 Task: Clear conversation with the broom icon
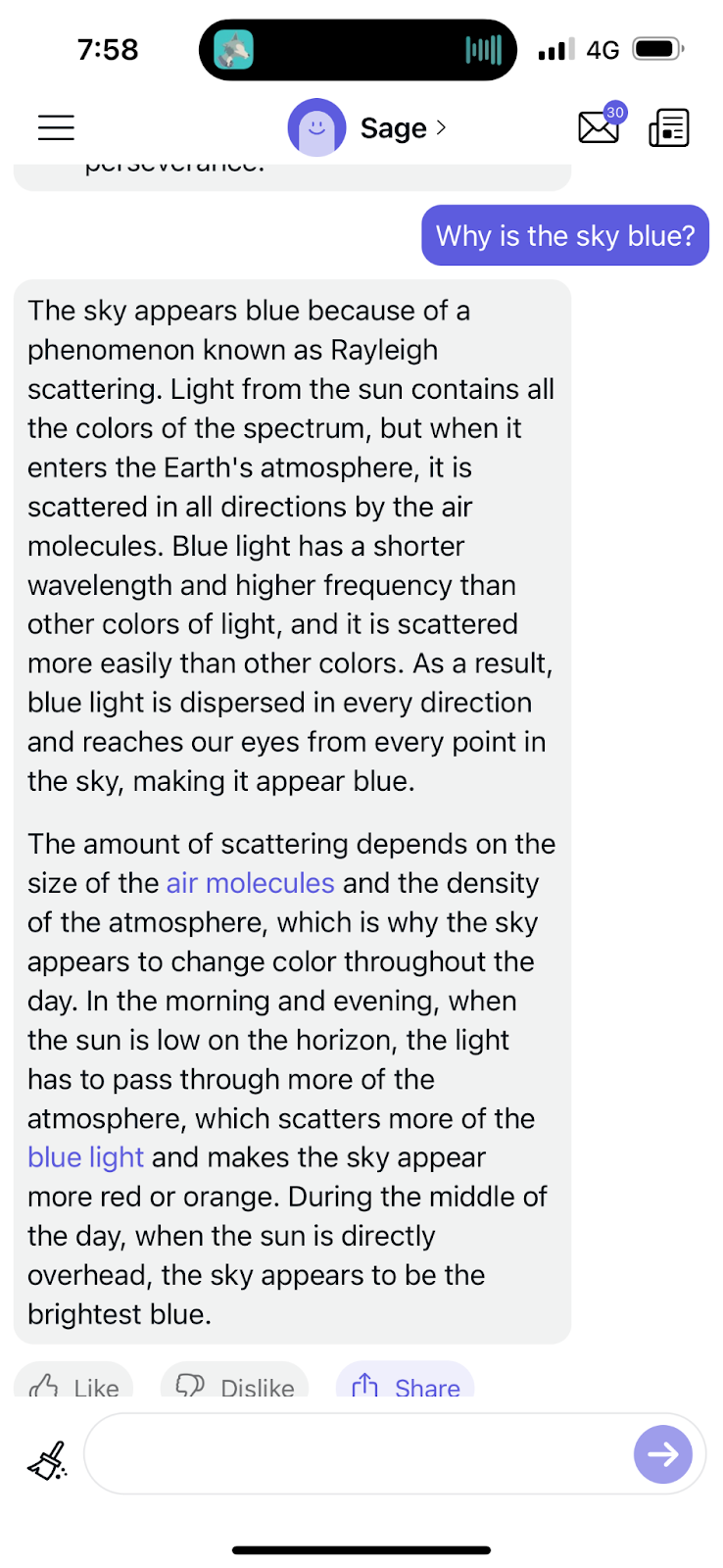pyautogui.click(x=47, y=1459)
